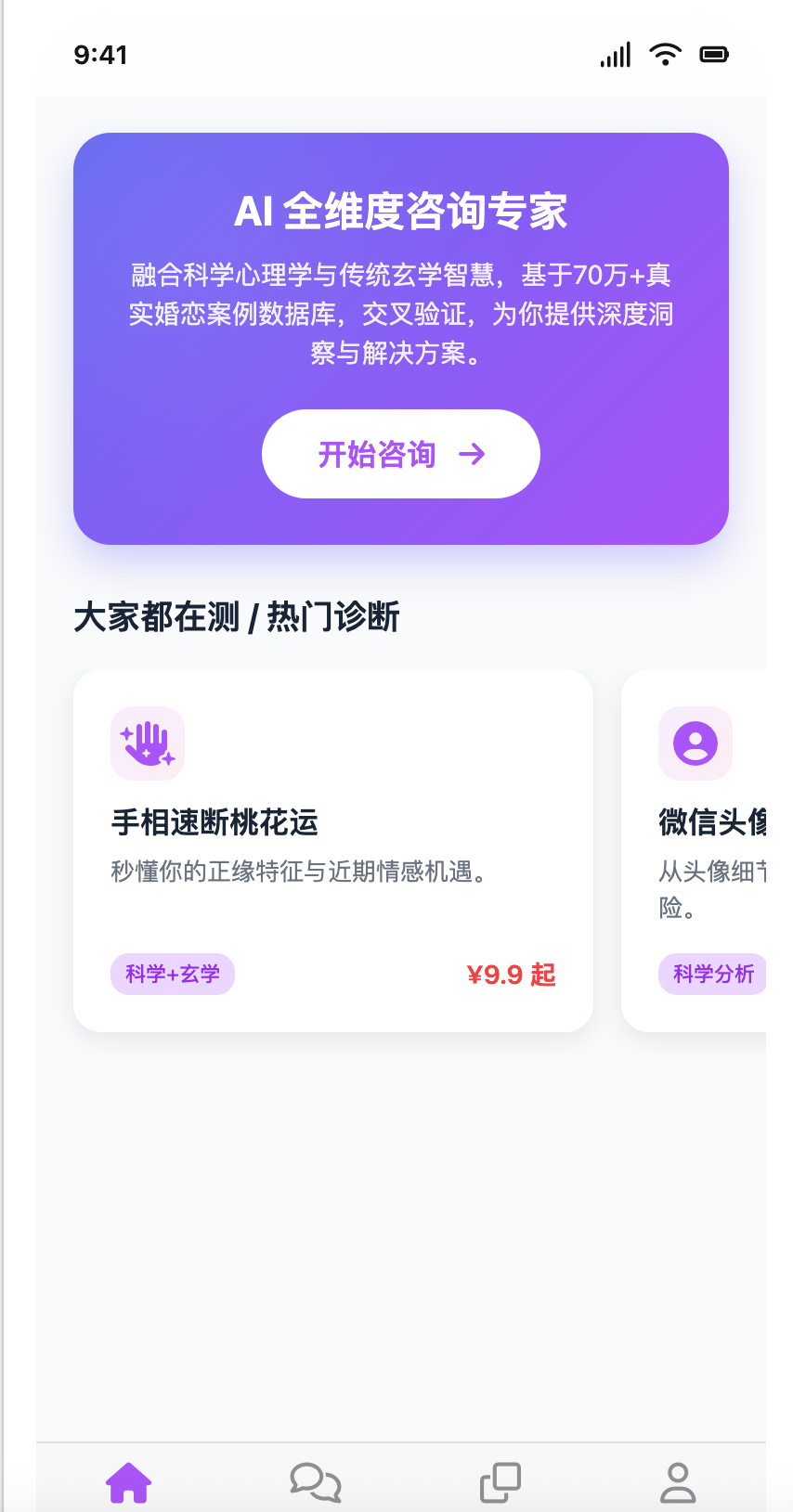Select the home tab icon in bottom navigation
The image size is (793, 1512).
[129, 1482]
